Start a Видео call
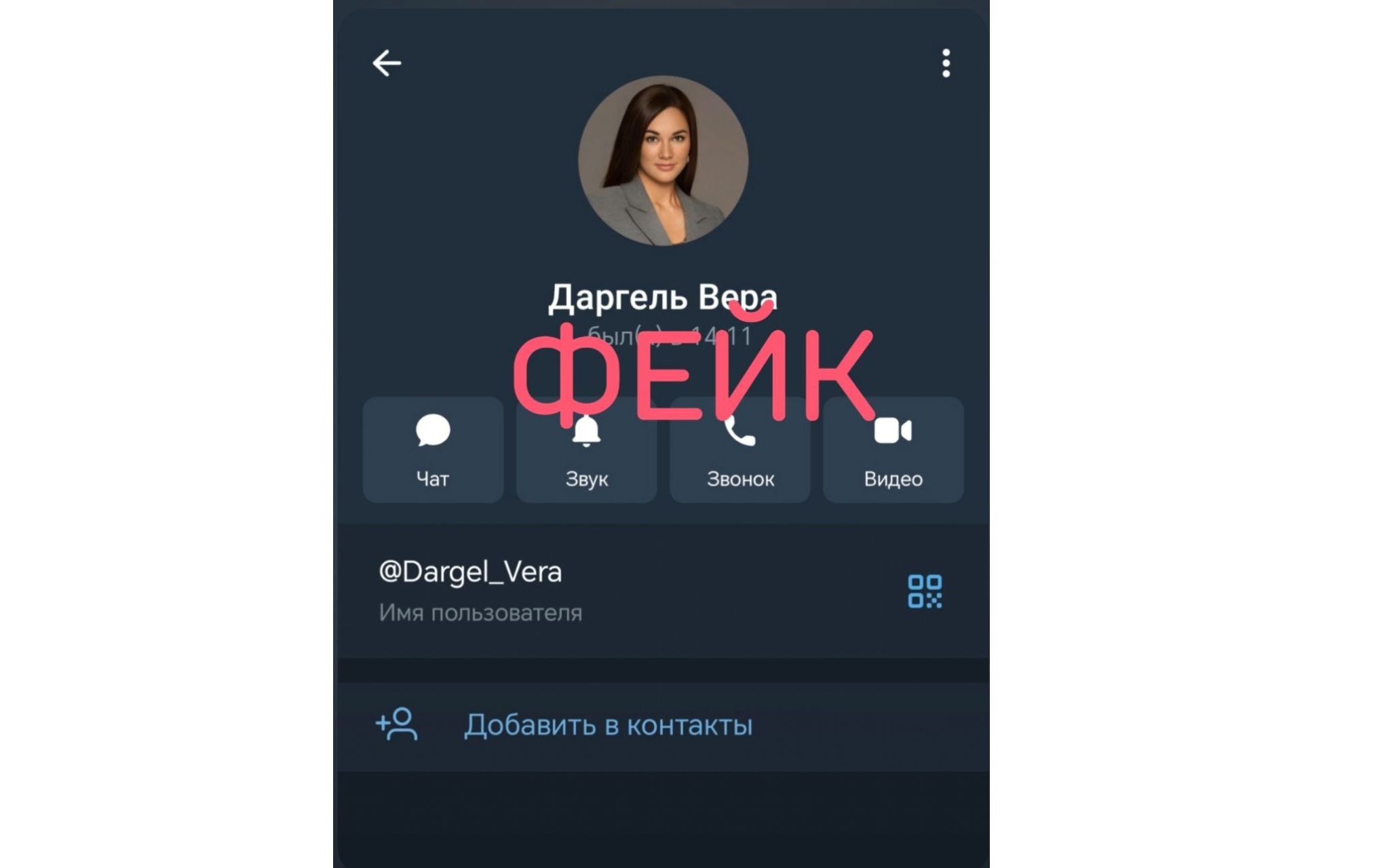The height and width of the screenshot is (868, 1384). (893, 450)
